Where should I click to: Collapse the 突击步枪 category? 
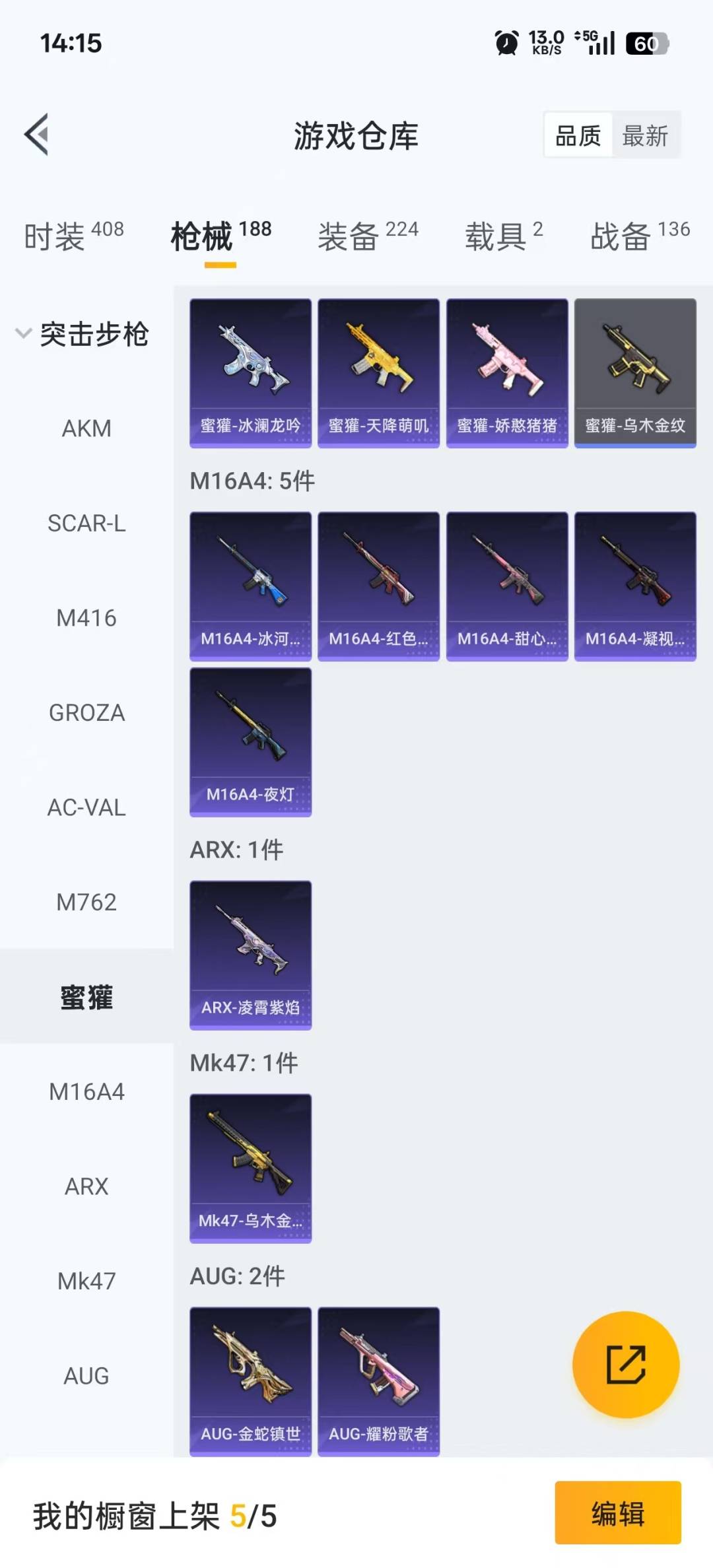(83, 334)
